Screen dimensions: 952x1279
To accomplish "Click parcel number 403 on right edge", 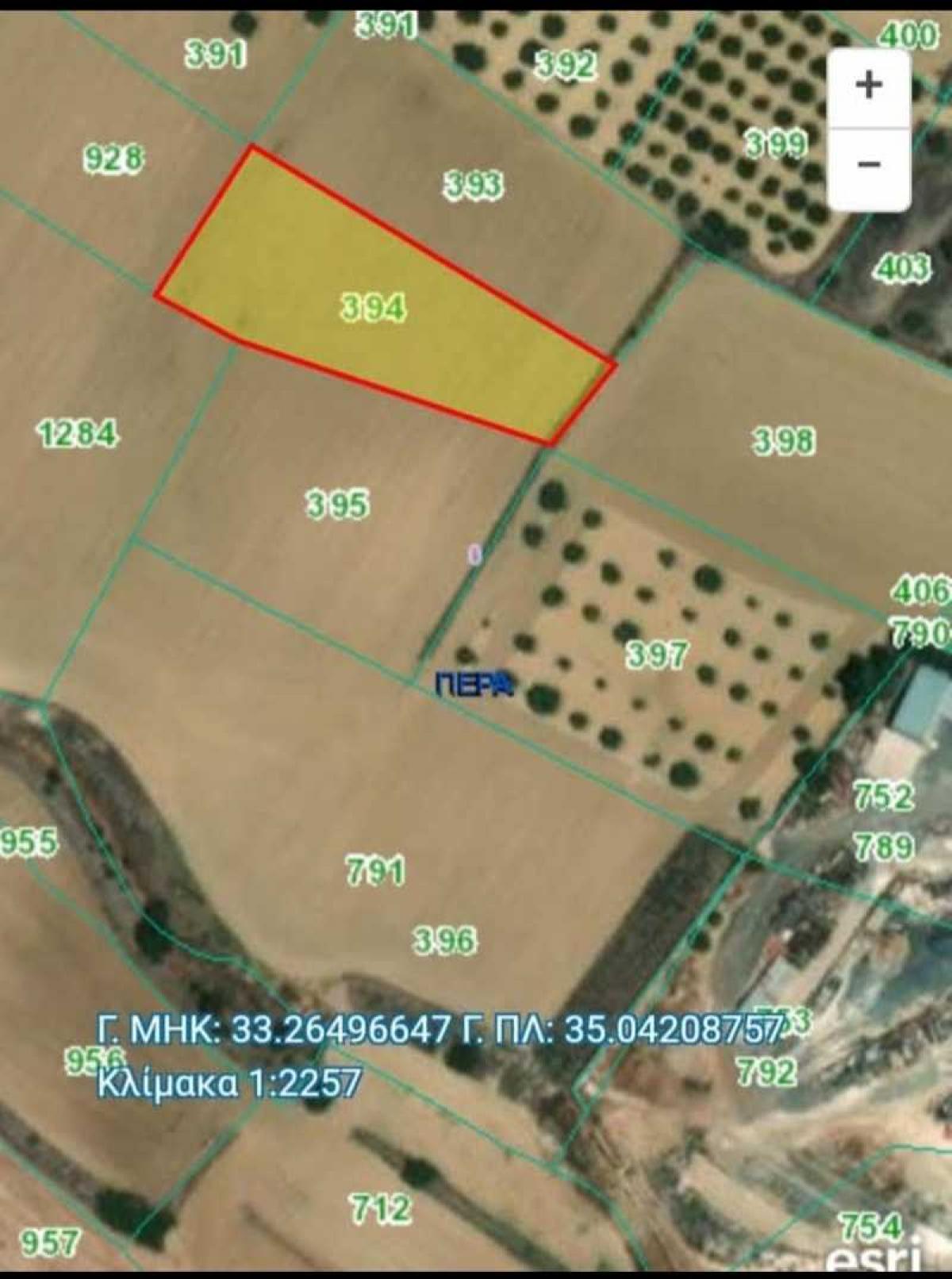I will [905, 267].
